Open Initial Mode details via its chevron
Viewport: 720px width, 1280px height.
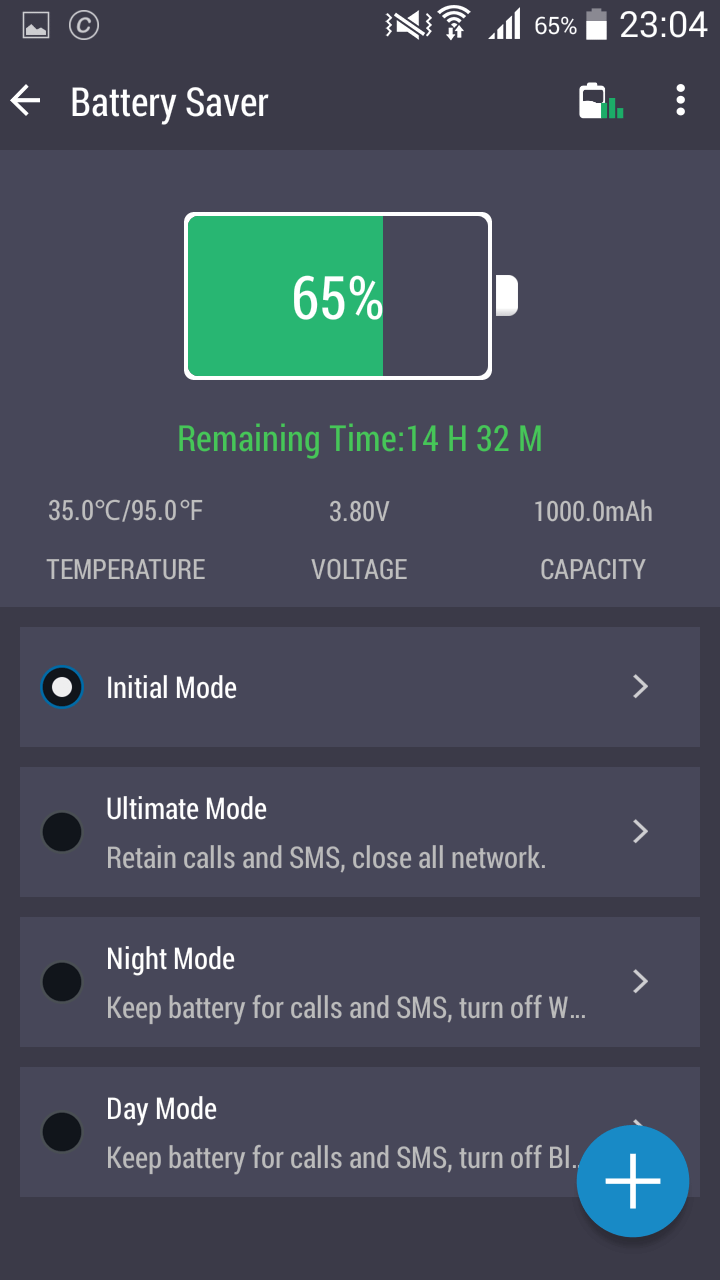click(641, 687)
